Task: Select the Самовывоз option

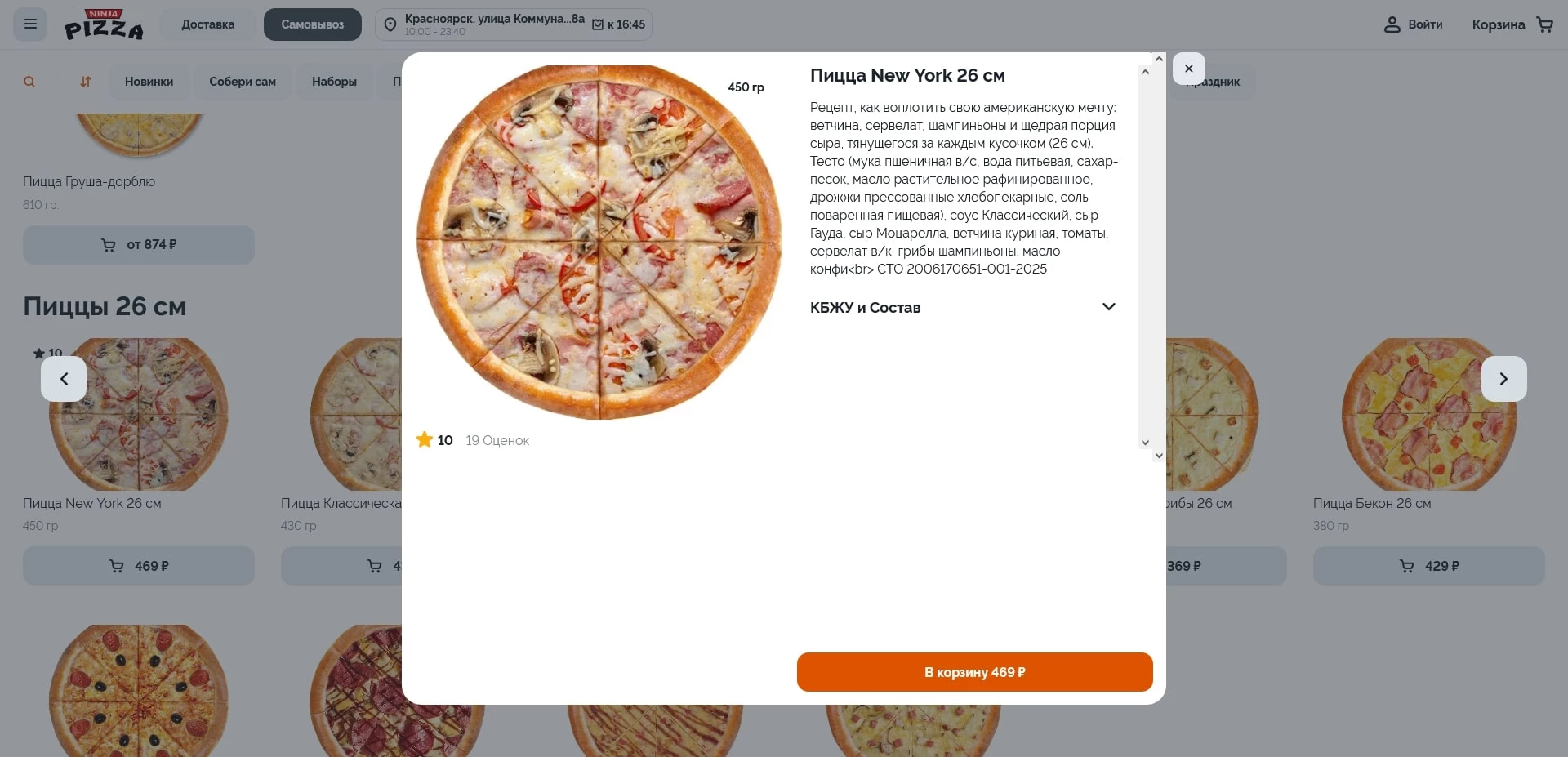Action: click(x=312, y=24)
